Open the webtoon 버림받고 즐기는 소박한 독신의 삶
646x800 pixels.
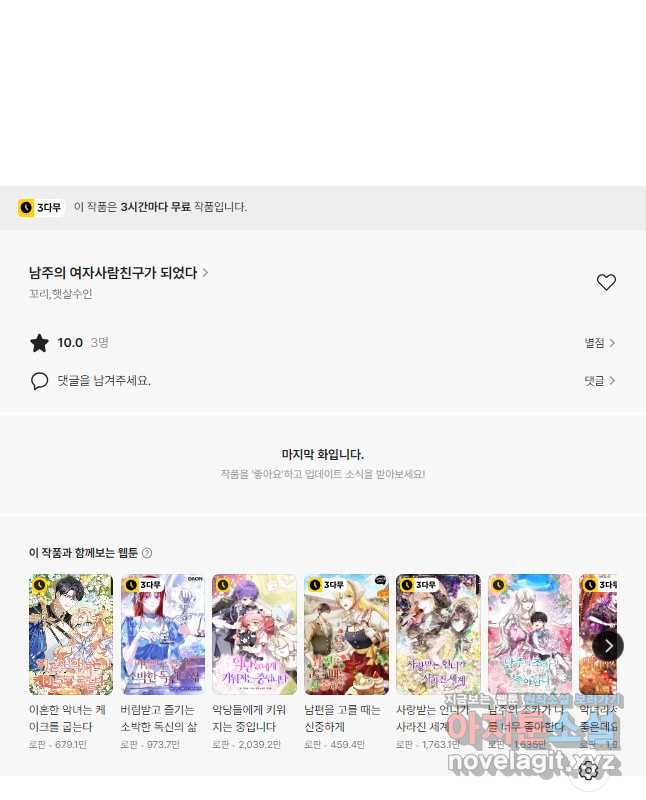click(163, 634)
